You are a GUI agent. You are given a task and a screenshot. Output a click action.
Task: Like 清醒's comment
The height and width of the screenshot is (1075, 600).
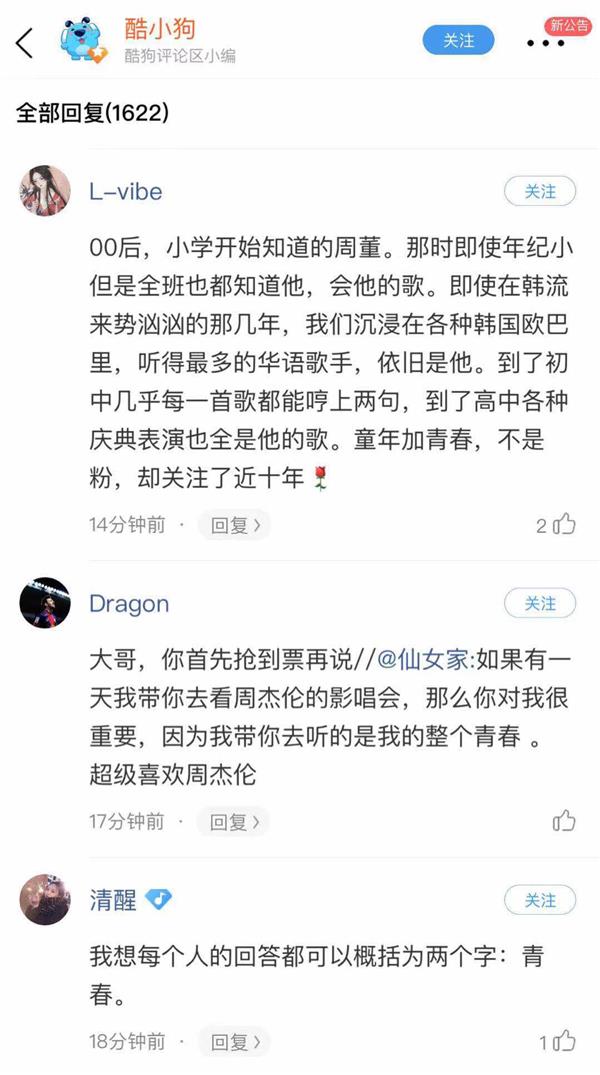565,1041
